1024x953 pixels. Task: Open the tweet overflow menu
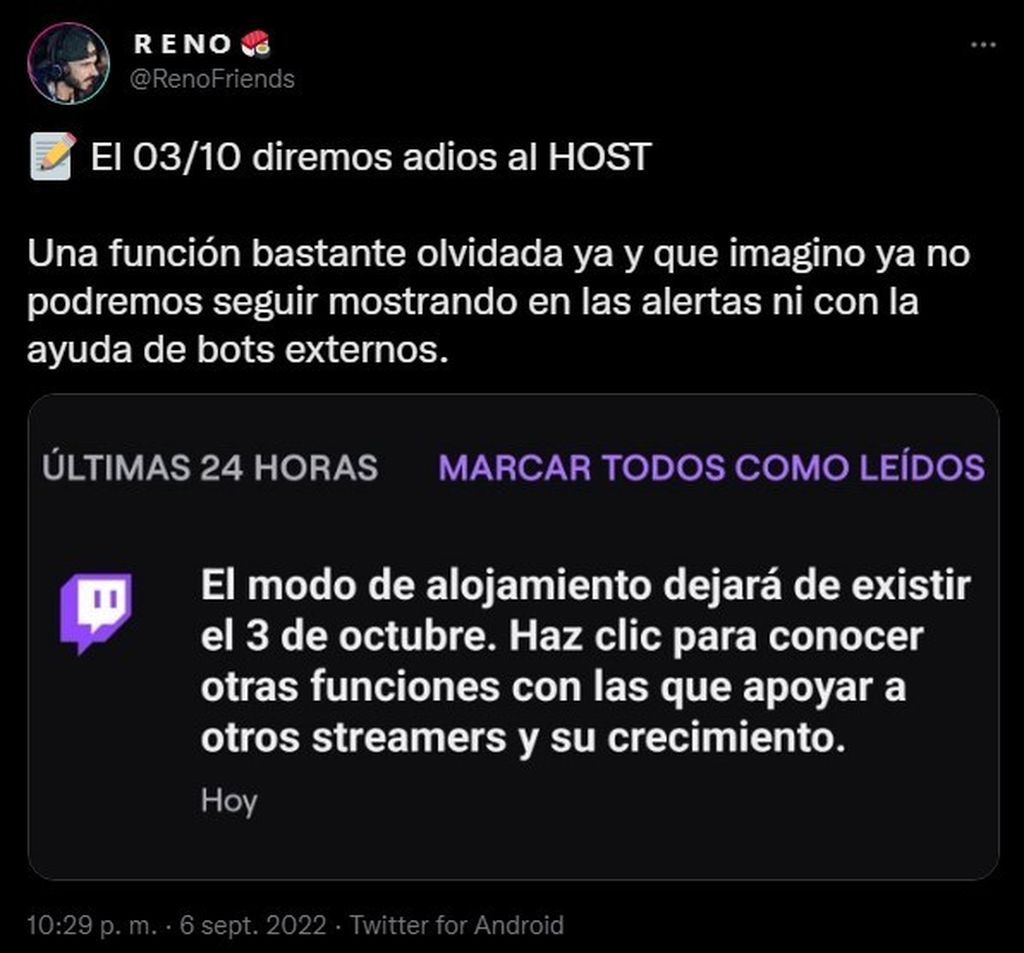(984, 46)
